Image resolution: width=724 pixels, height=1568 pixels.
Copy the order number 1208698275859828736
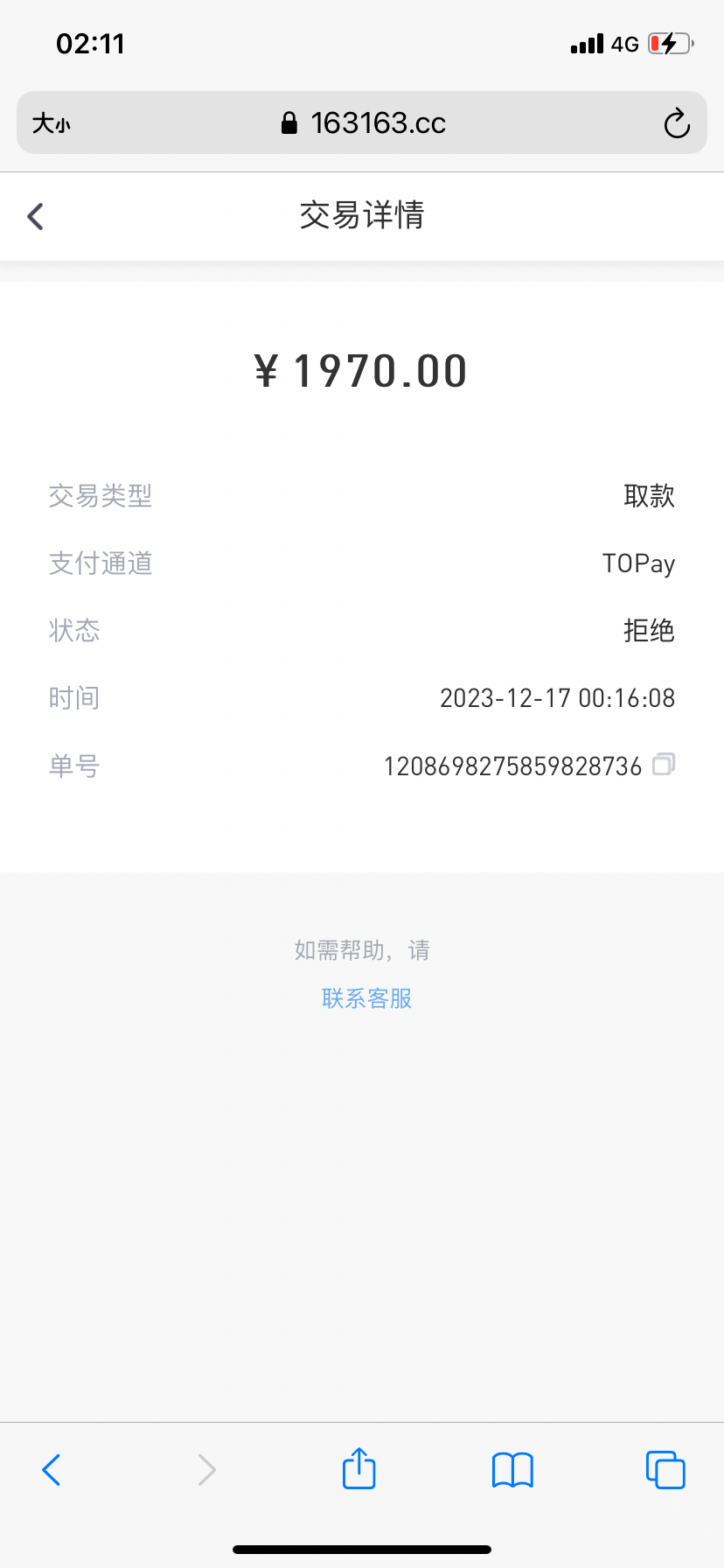pyautogui.click(x=664, y=765)
